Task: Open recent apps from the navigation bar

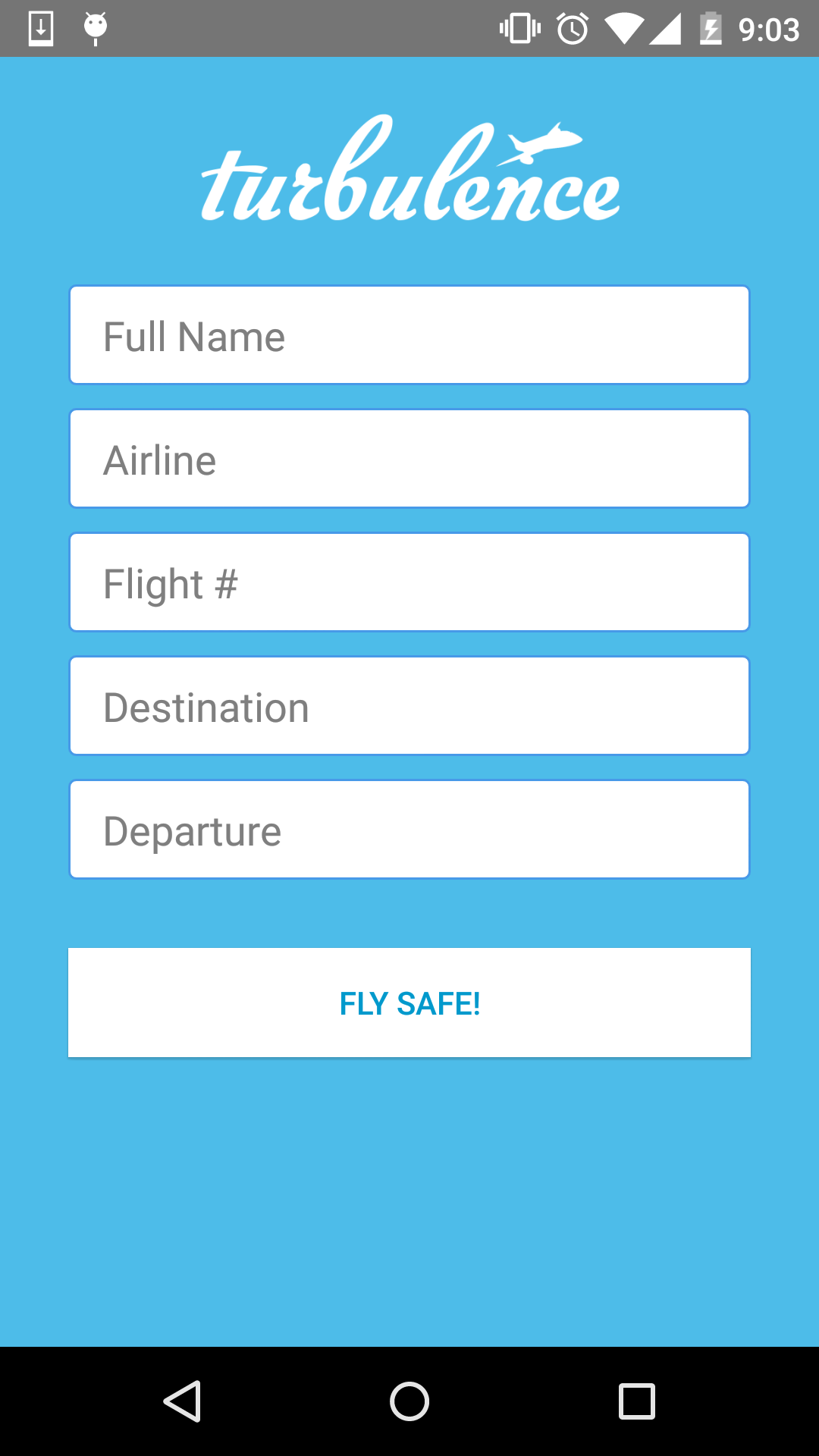Action: [636, 1401]
